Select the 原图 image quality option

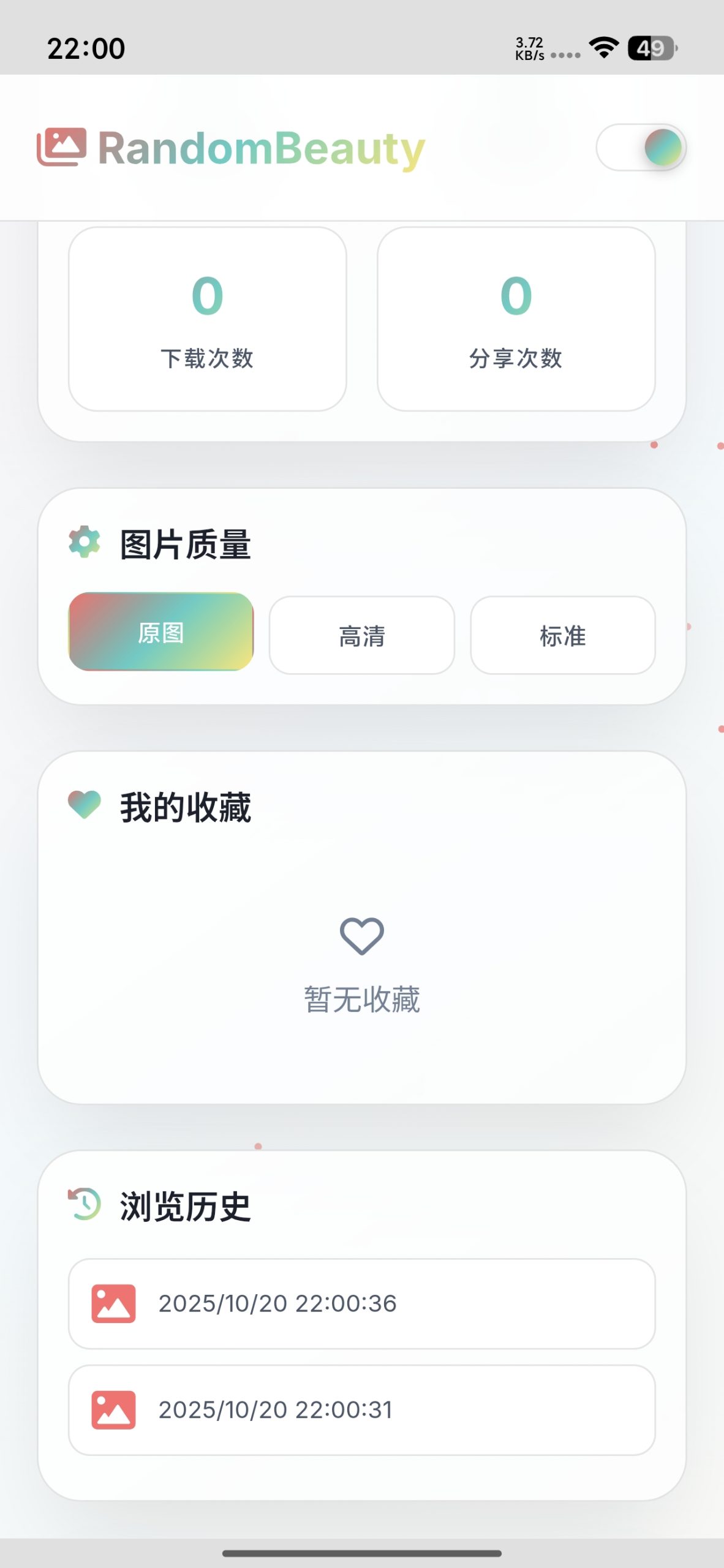(160, 635)
